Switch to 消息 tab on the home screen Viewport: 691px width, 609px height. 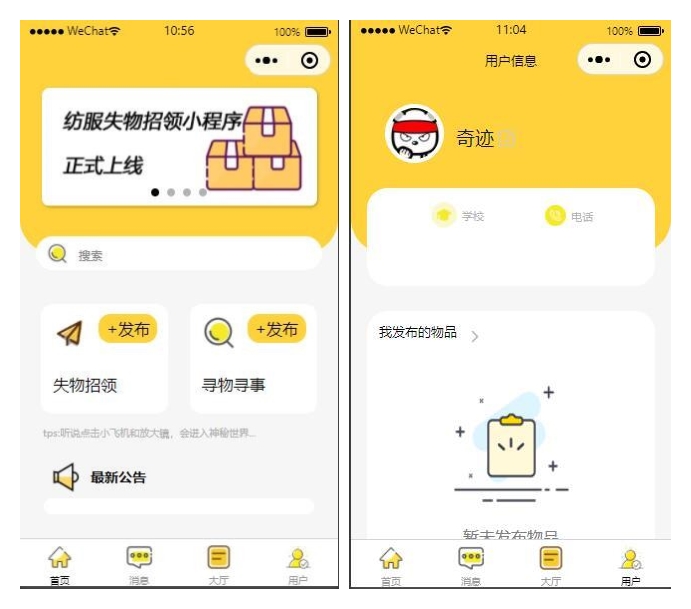click(x=139, y=565)
